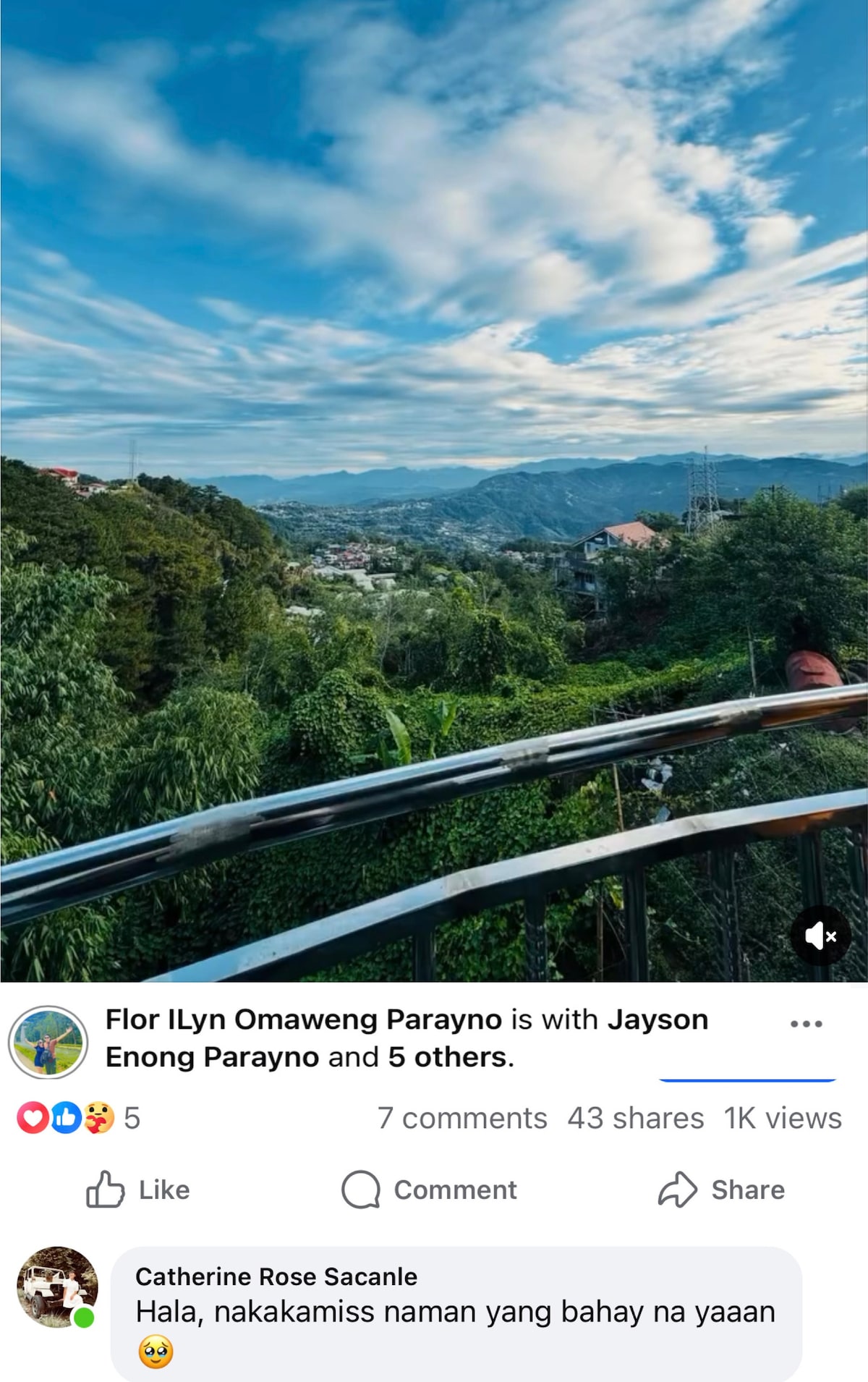
Task: See who reacted to the post
Action: point(78,1118)
